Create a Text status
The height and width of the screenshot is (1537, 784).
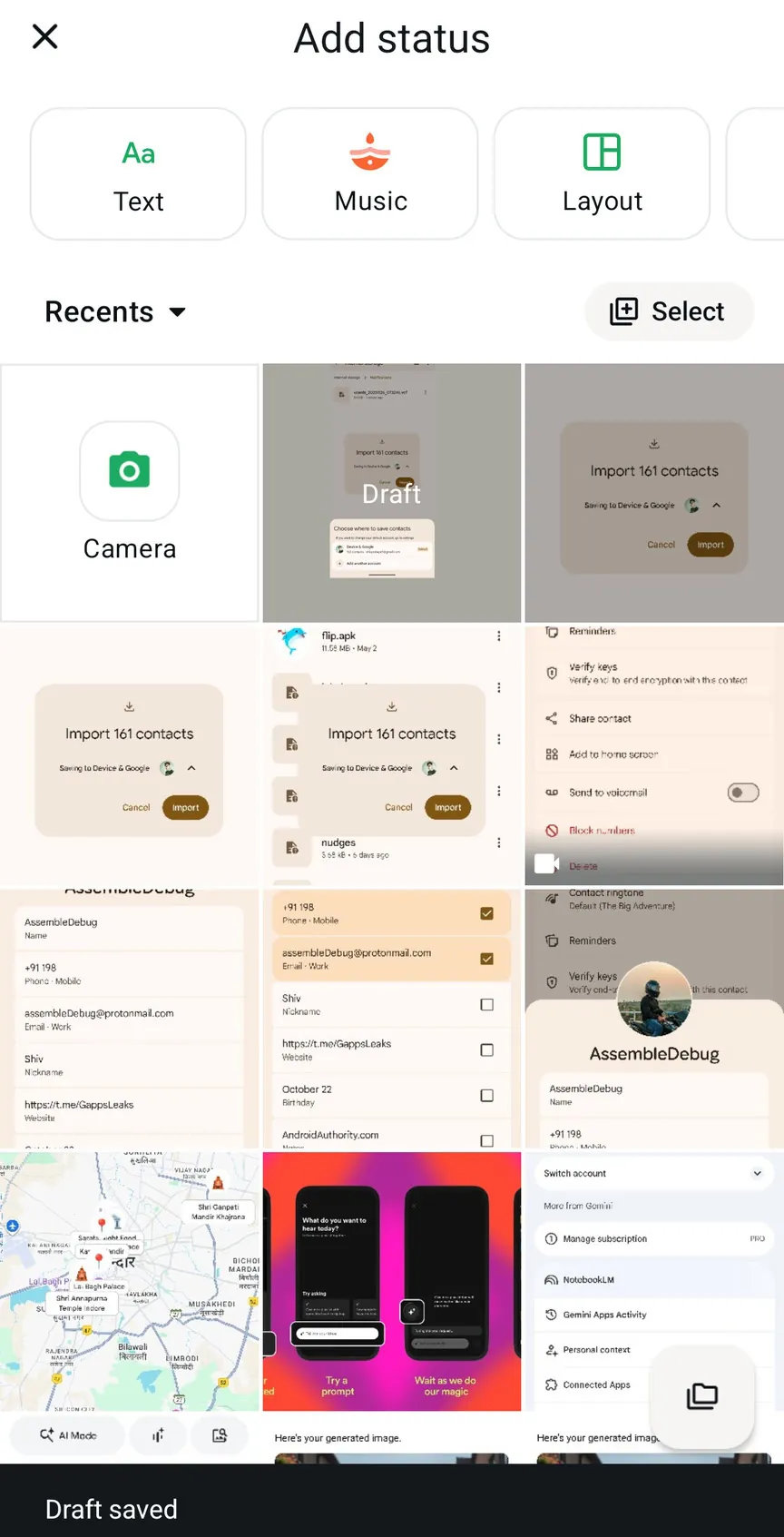[x=138, y=174]
